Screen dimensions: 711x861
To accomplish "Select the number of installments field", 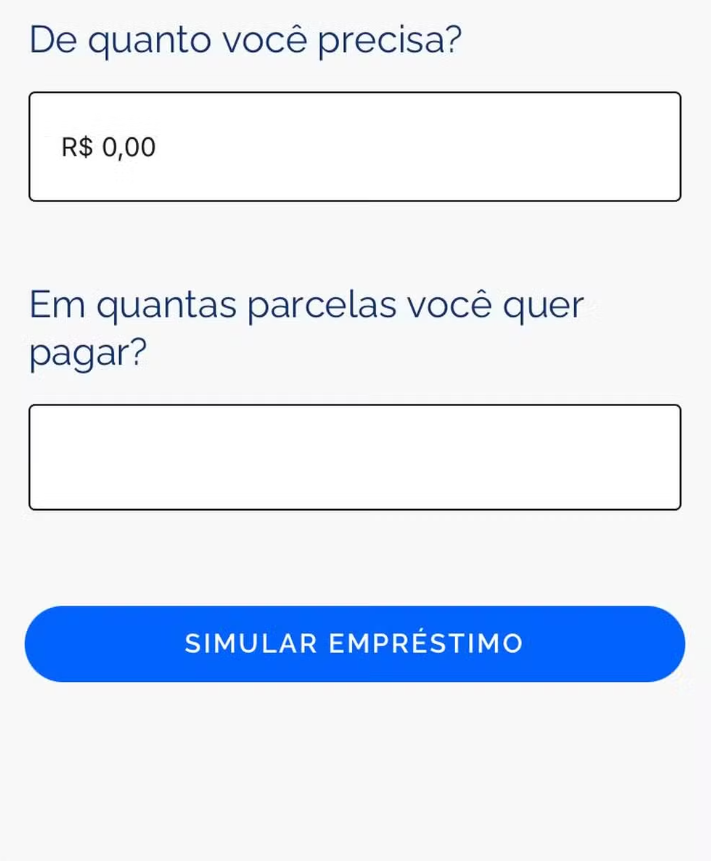I will click(x=355, y=457).
